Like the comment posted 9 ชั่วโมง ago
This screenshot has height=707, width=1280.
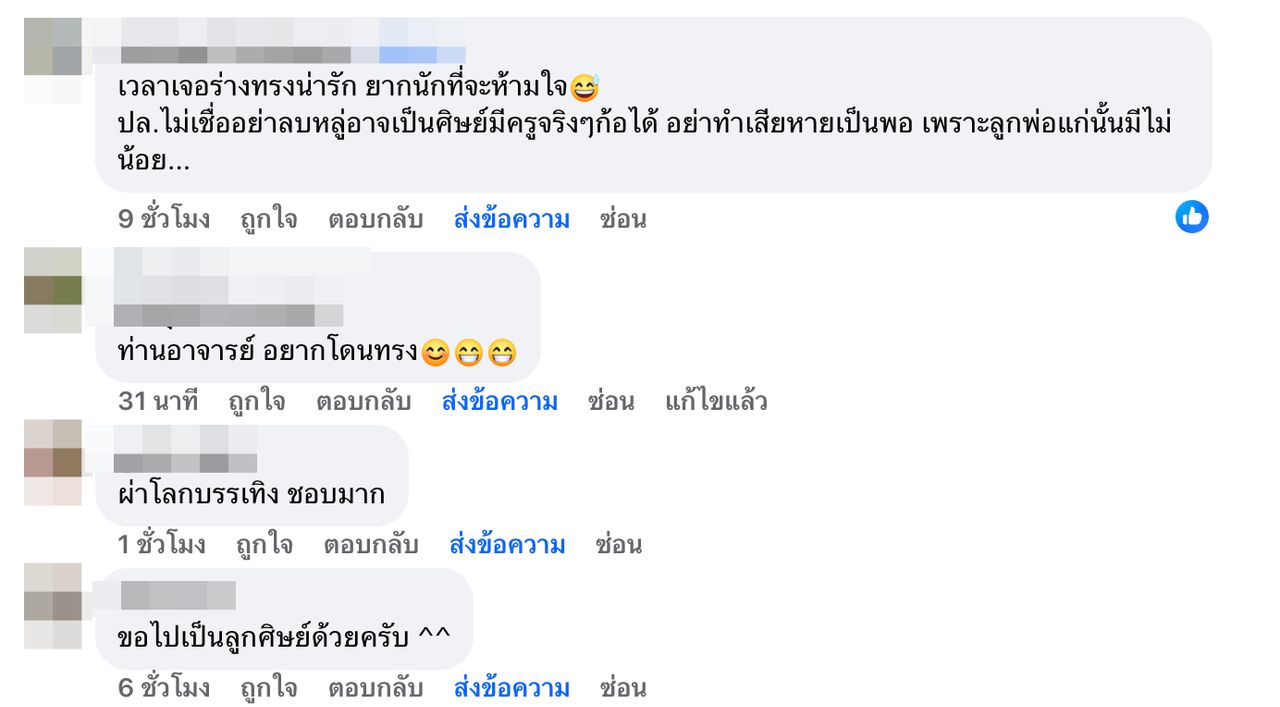click(x=268, y=219)
